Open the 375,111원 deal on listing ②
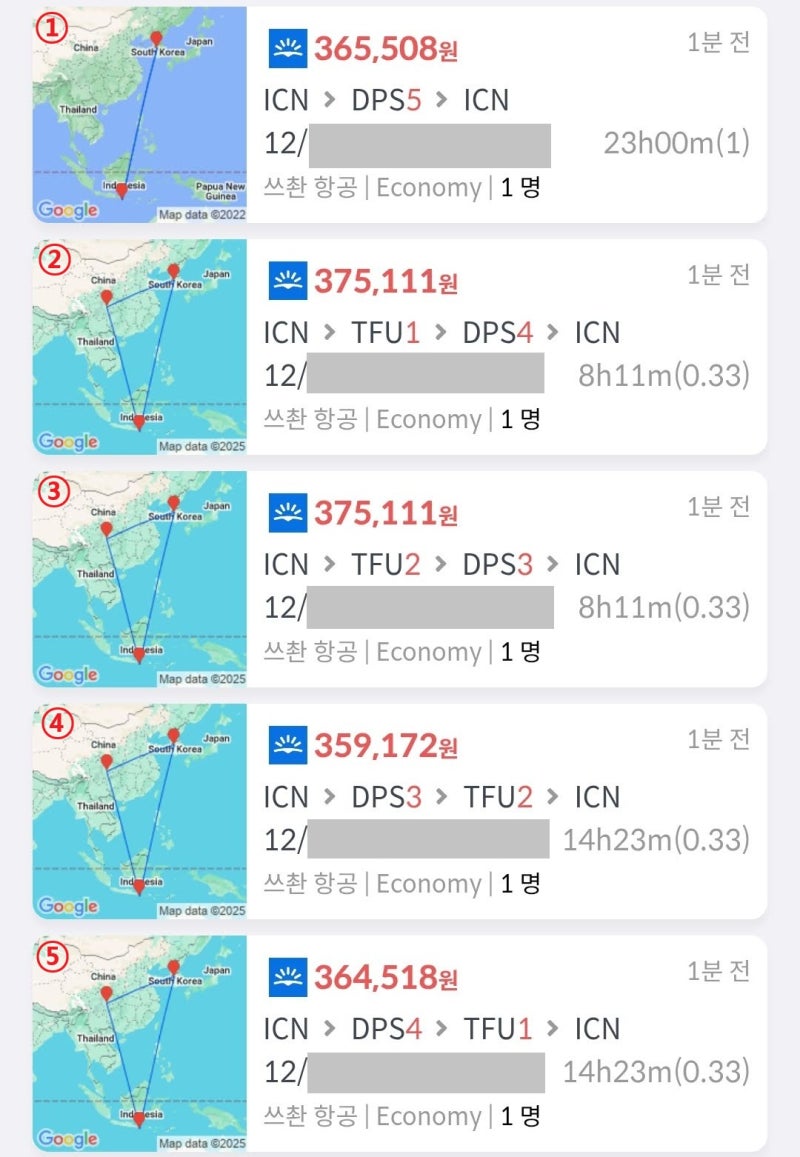Image resolution: width=800 pixels, height=1157 pixels. pos(385,280)
